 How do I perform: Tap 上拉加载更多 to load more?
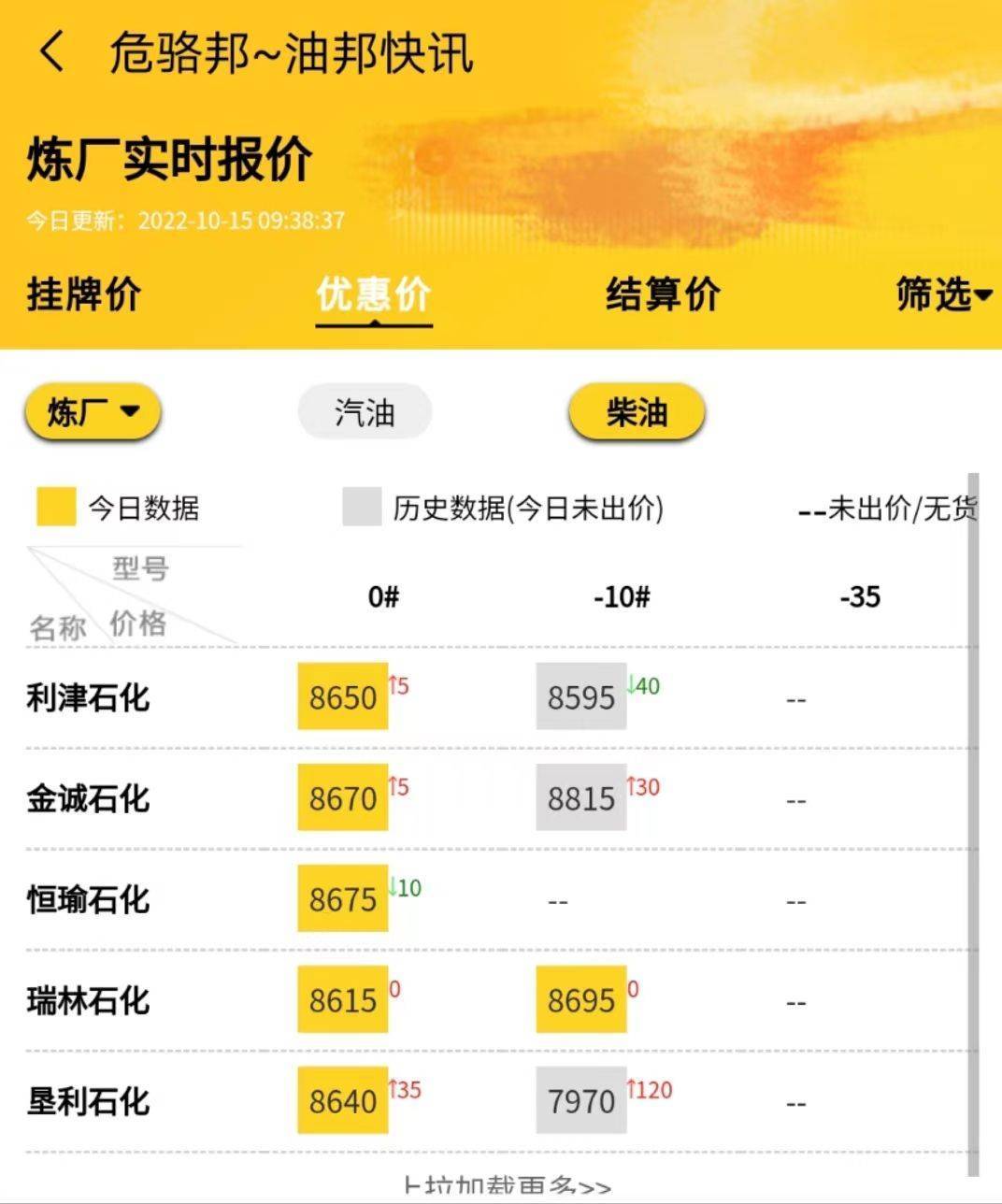507,1187
